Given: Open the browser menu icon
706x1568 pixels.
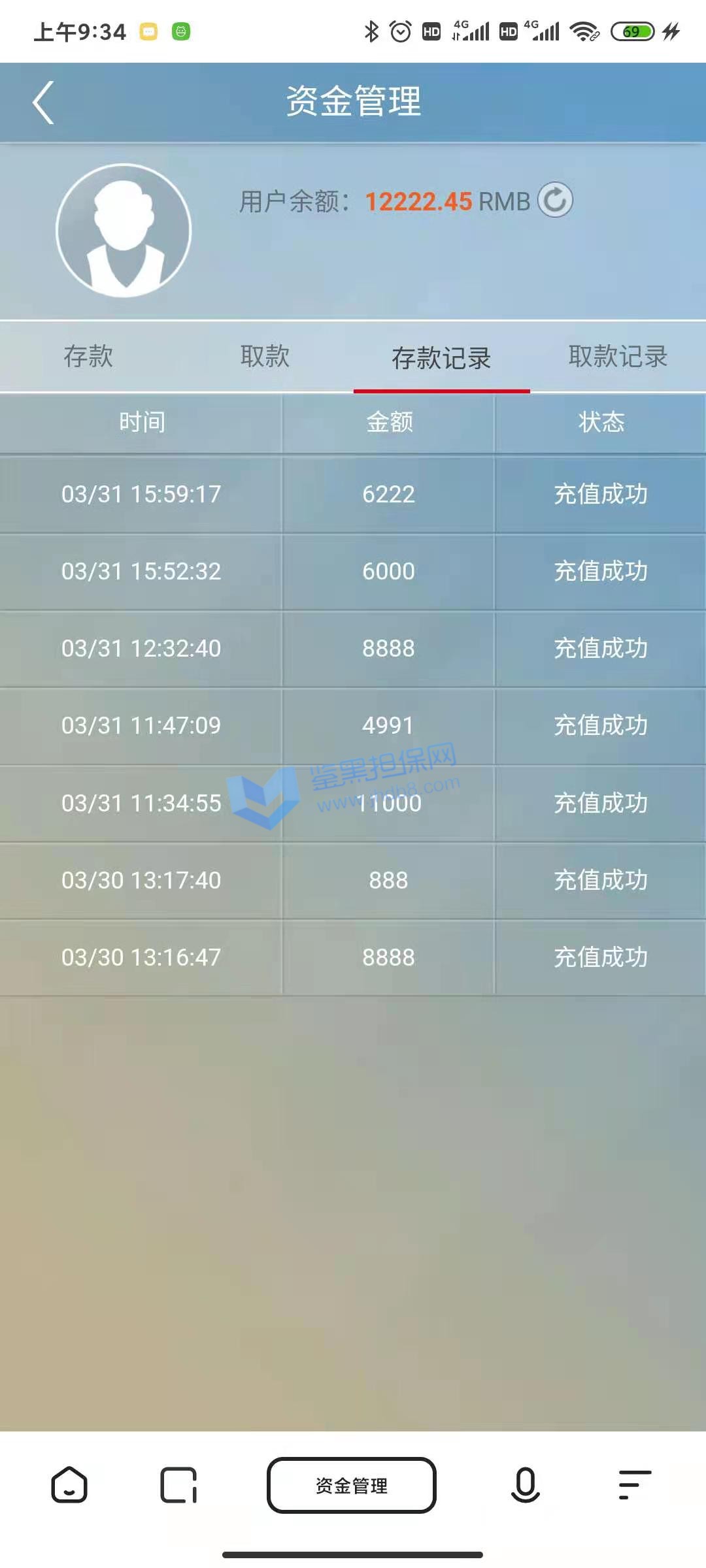Looking at the screenshot, I should tap(634, 1485).
